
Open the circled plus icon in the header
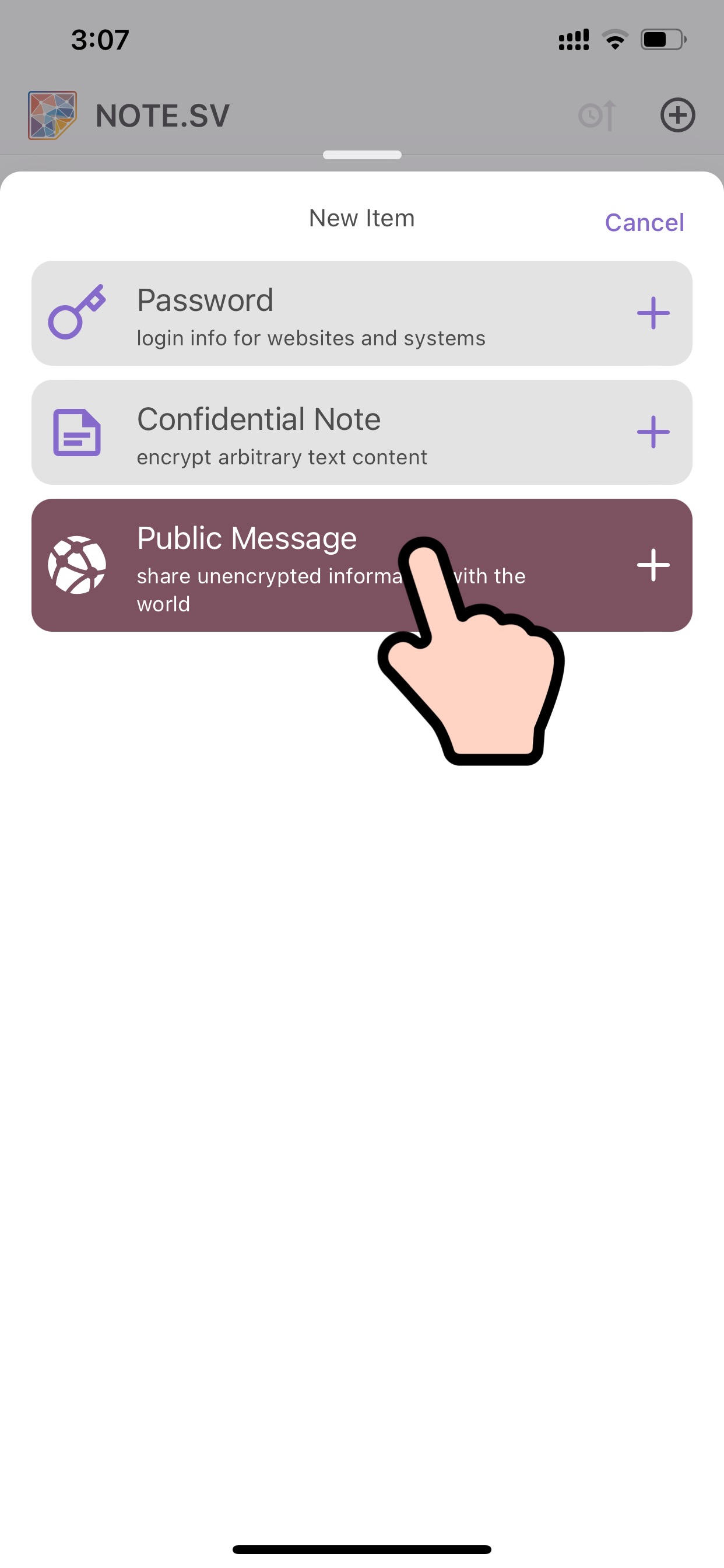(678, 114)
